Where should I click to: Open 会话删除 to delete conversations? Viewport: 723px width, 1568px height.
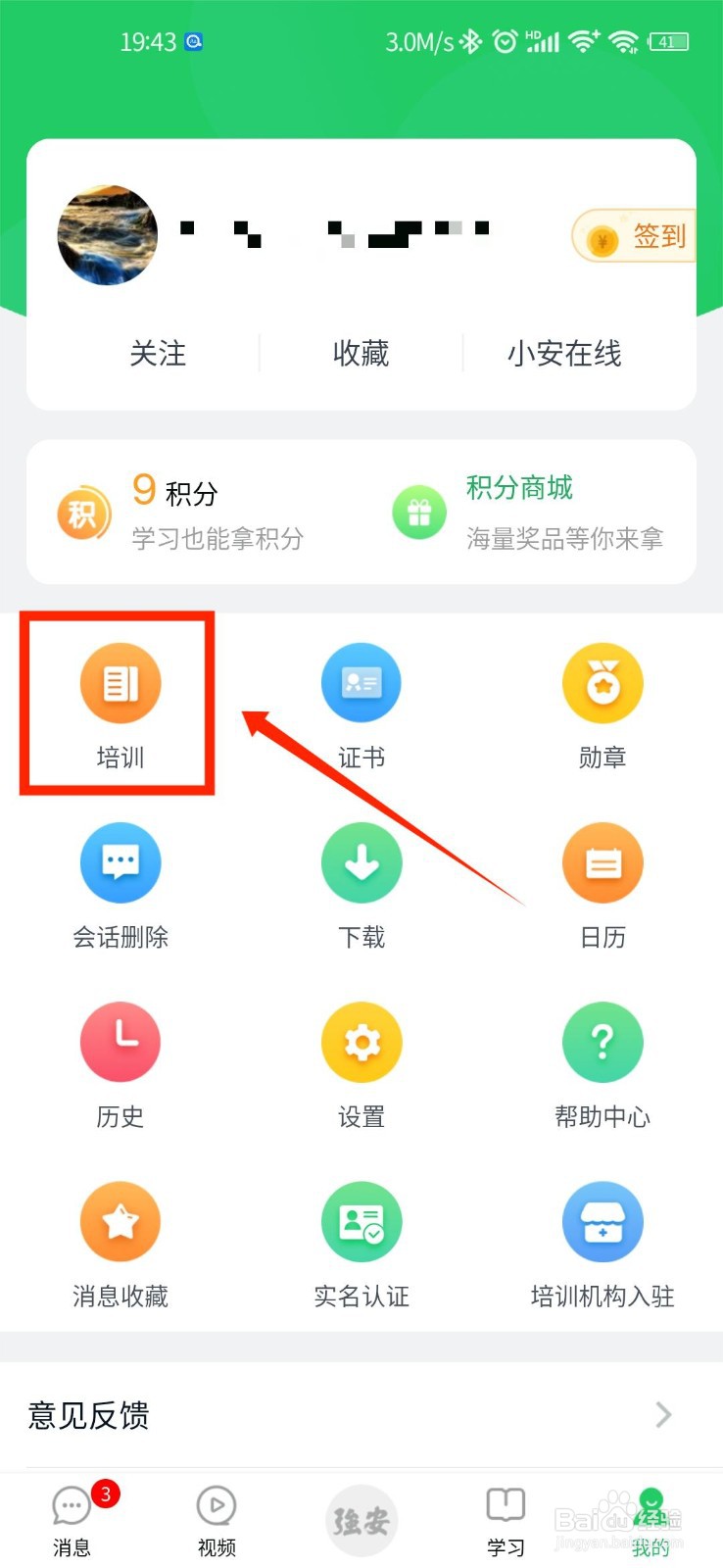120,863
